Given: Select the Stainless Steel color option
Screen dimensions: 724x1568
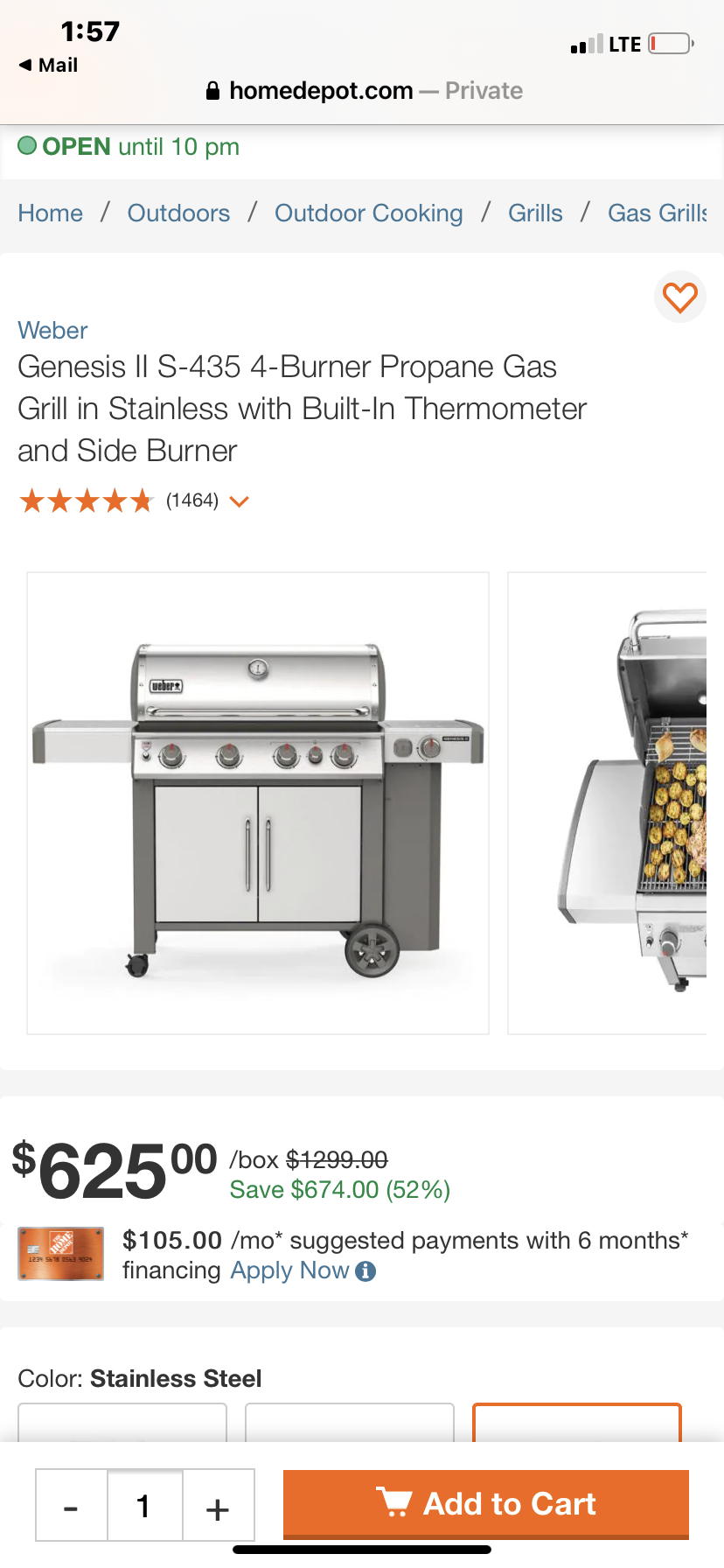Looking at the screenshot, I should pos(576,1423).
